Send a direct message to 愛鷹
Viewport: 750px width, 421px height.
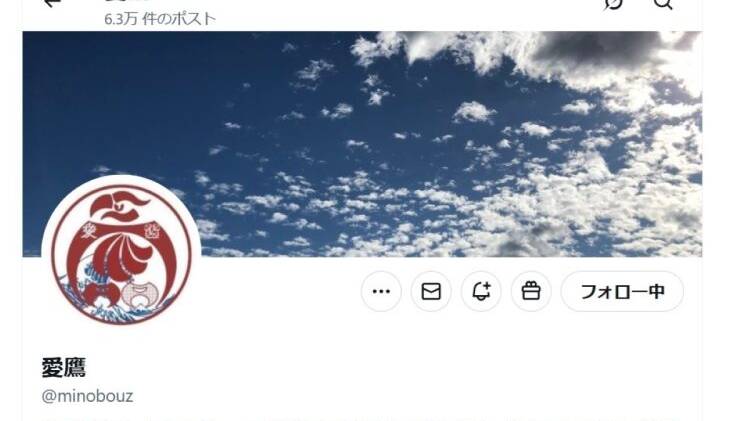(x=431, y=292)
